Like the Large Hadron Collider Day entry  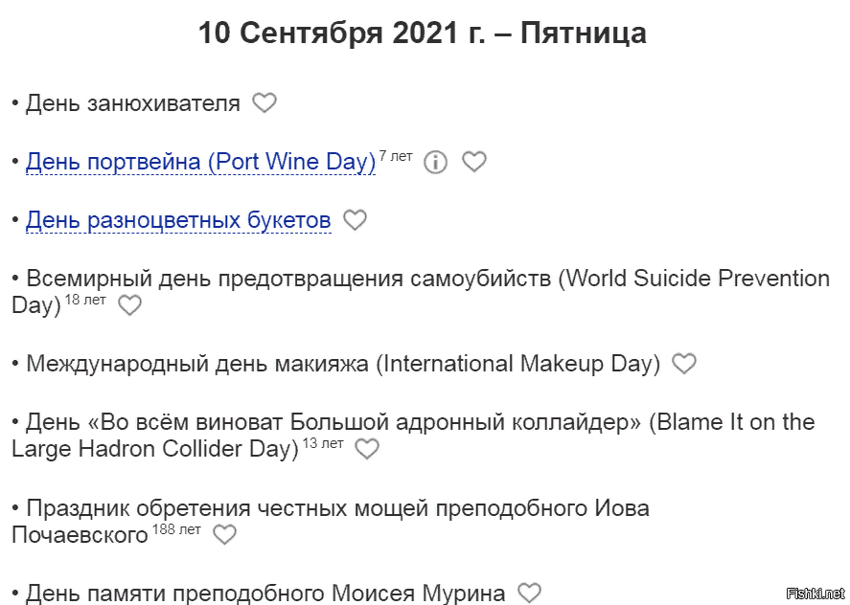tap(367, 450)
